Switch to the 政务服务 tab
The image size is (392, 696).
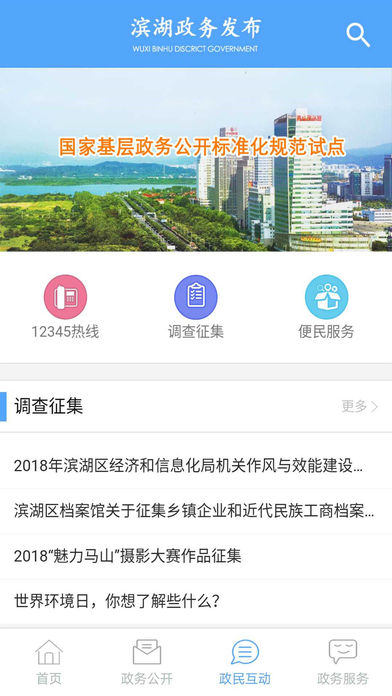(343, 662)
